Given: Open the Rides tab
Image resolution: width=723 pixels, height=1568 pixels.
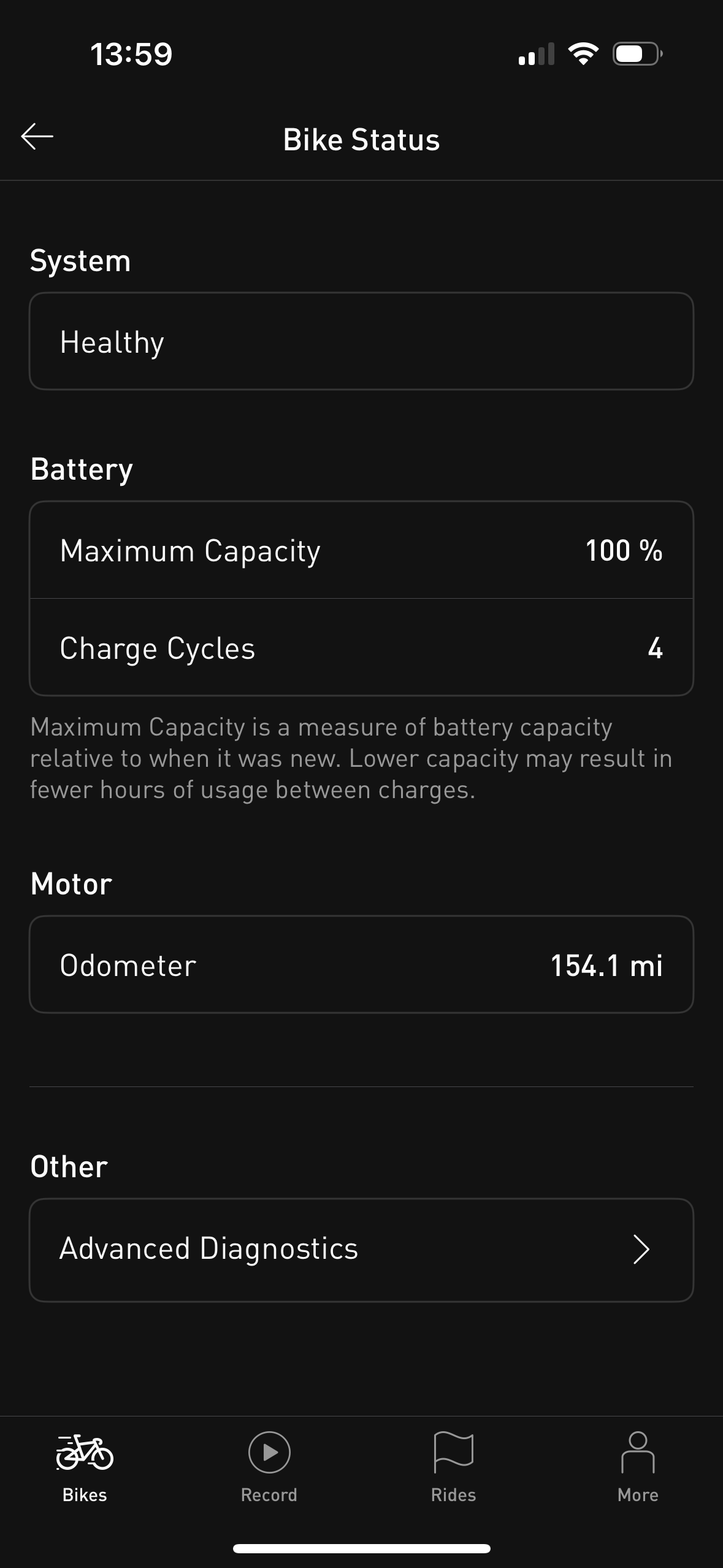Looking at the screenshot, I should [x=453, y=1466].
